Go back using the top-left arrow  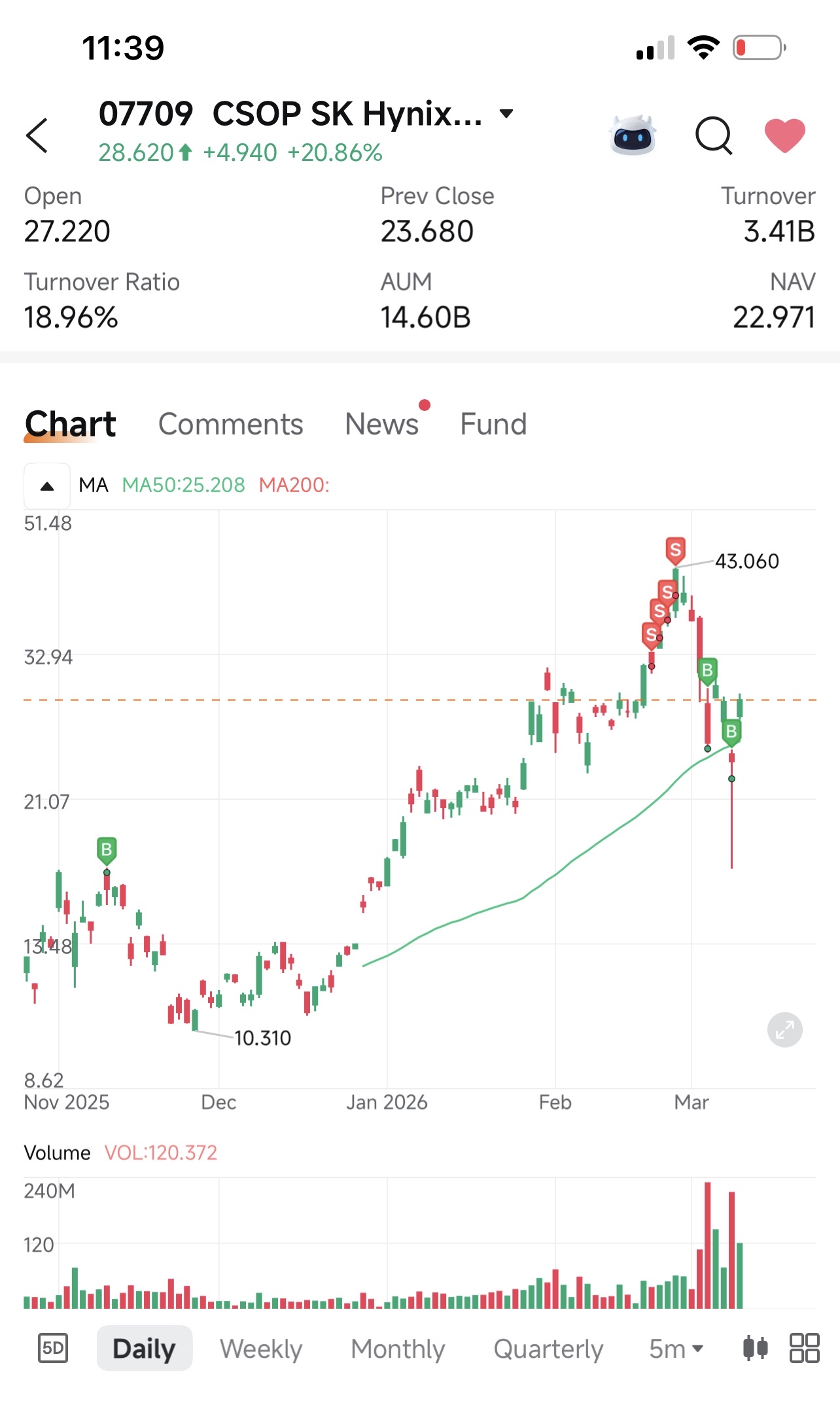(x=37, y=135)
